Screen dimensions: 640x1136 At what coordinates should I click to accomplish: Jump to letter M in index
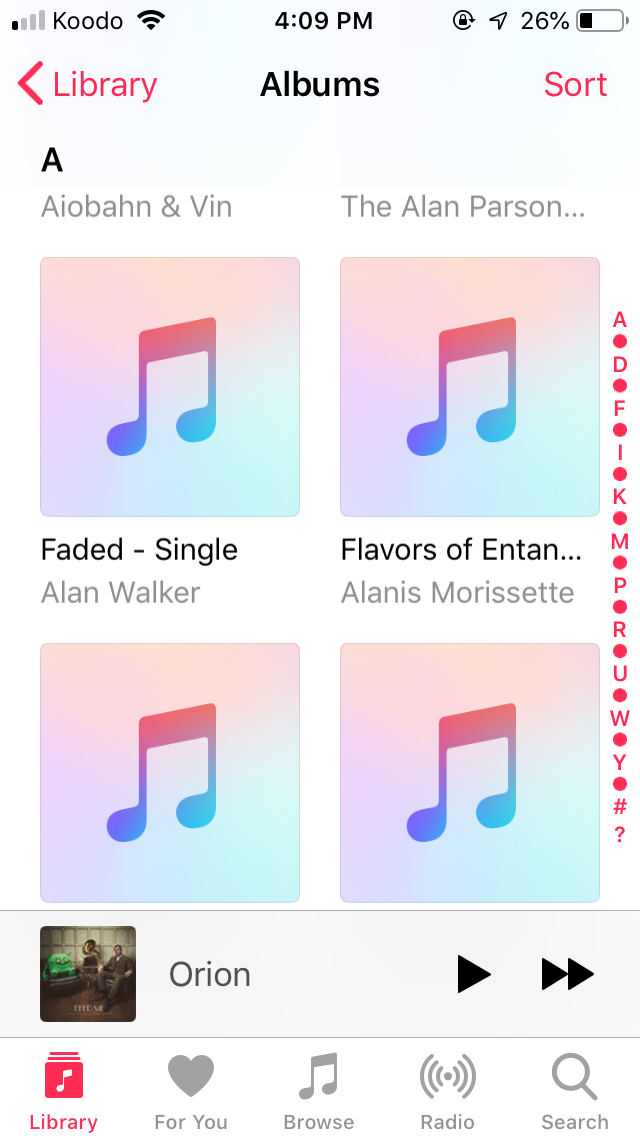tap(620, 541)
